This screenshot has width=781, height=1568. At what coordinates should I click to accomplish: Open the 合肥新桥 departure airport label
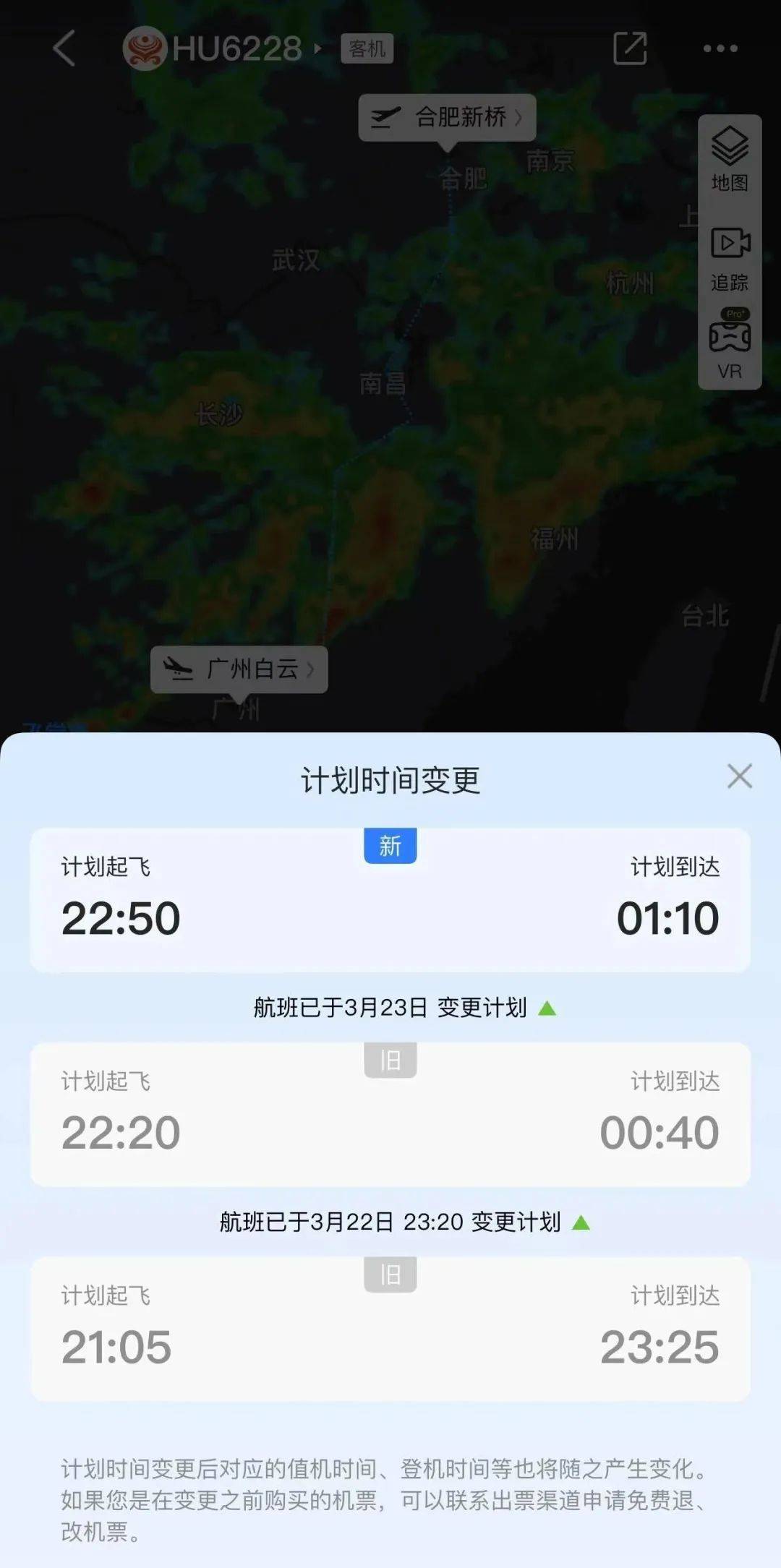point(447,117)
